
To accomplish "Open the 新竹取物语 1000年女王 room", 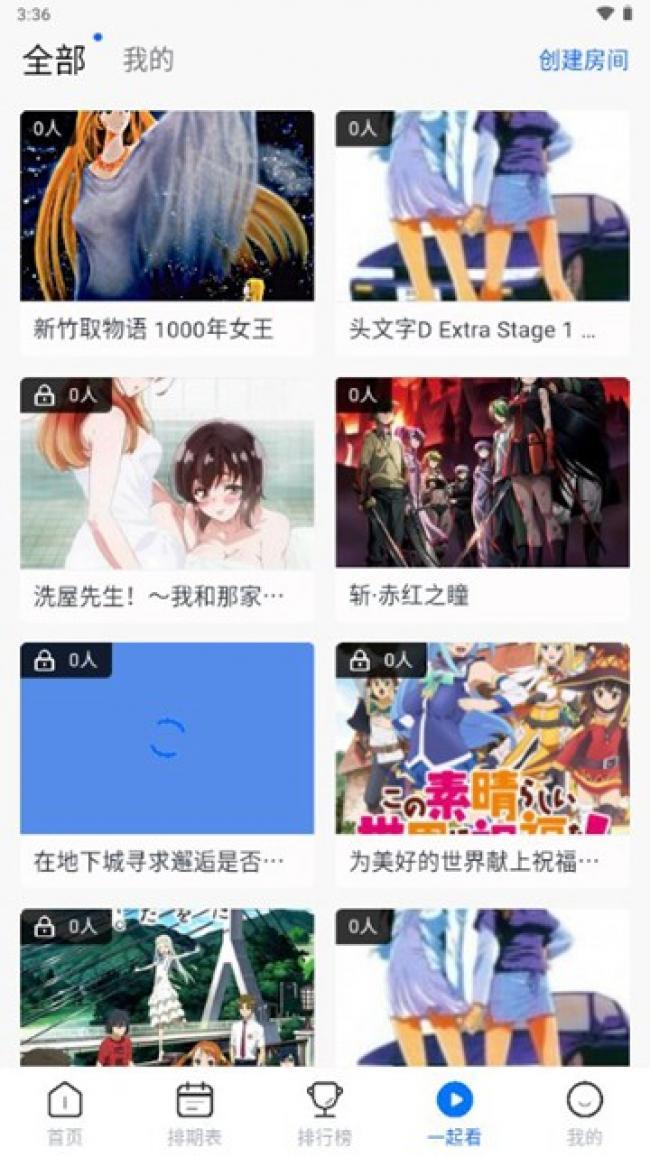I will click(x=167, y=232).
